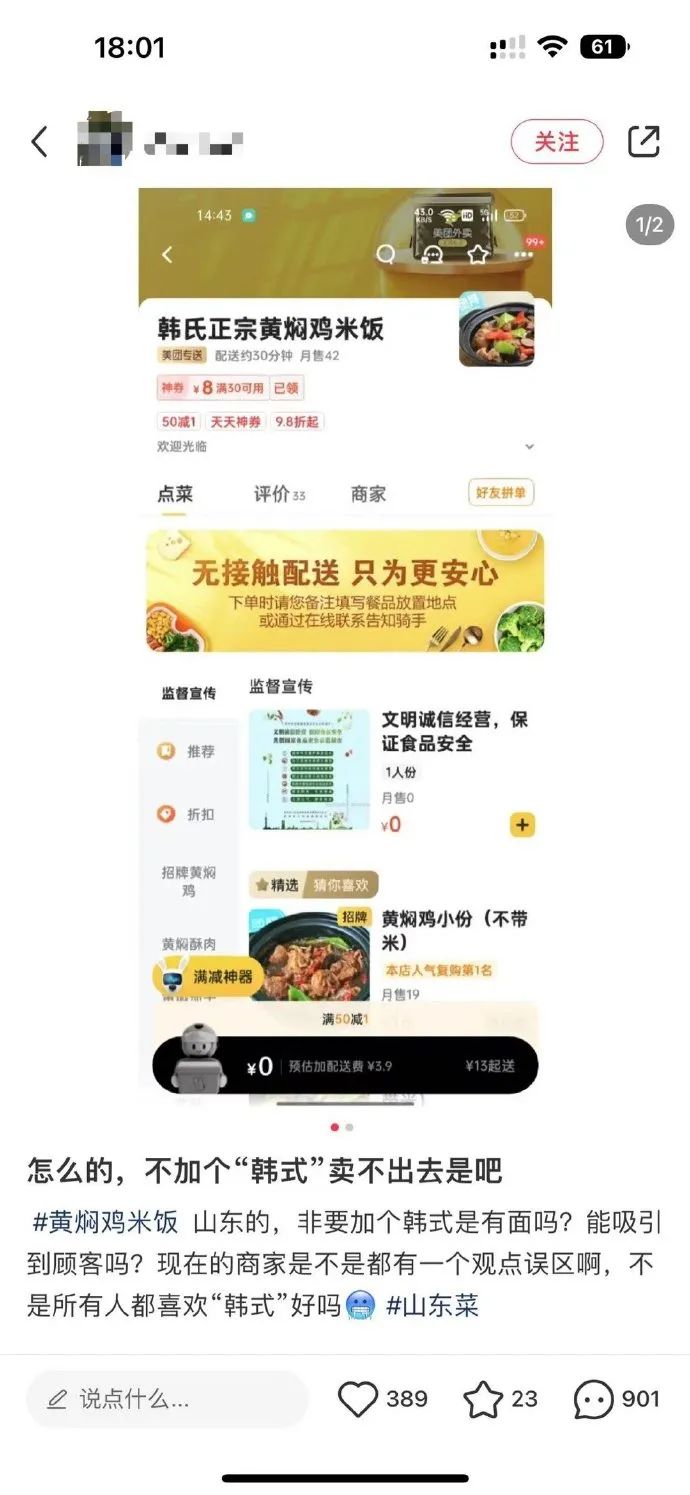
Task: Open the post's screenshot image
Action: 345,640
